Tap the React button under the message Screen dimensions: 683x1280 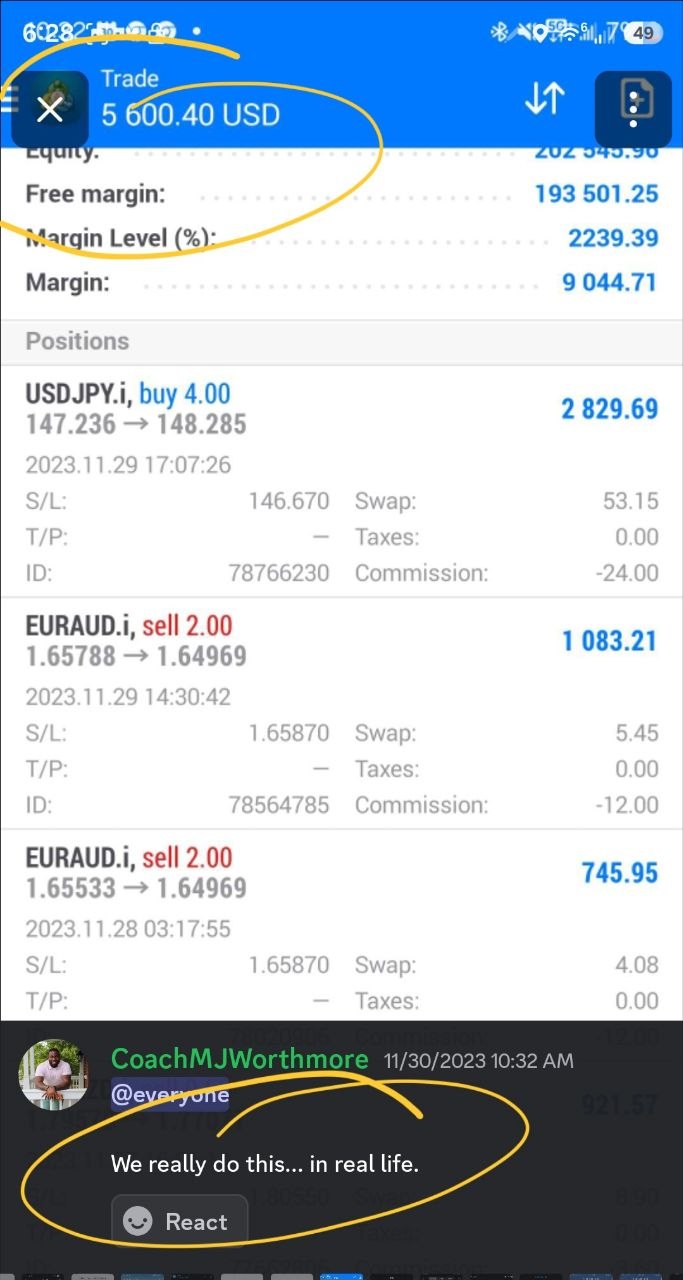[x=179, y=1221]
